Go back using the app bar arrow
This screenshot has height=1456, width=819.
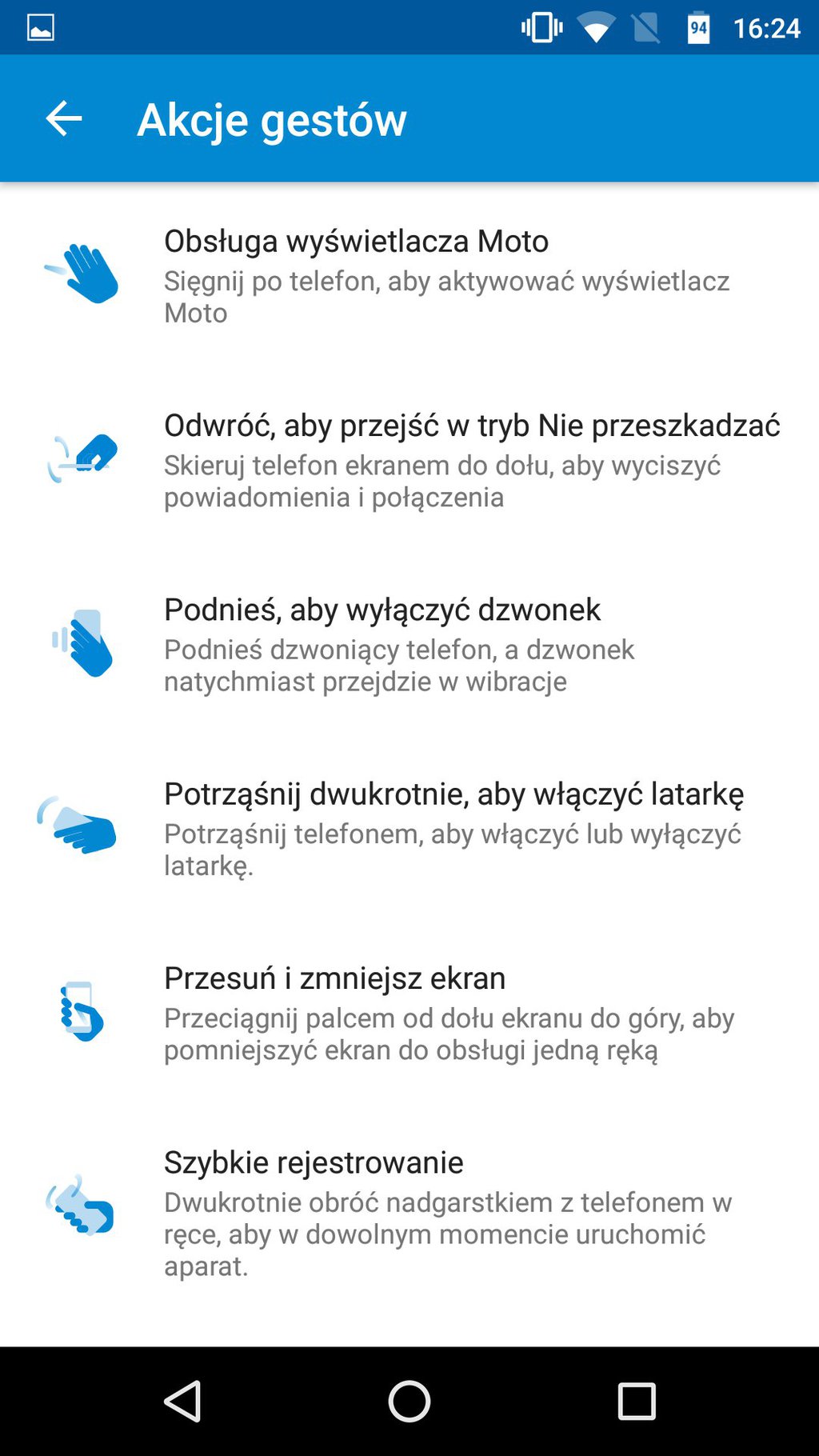click(64, 119)
